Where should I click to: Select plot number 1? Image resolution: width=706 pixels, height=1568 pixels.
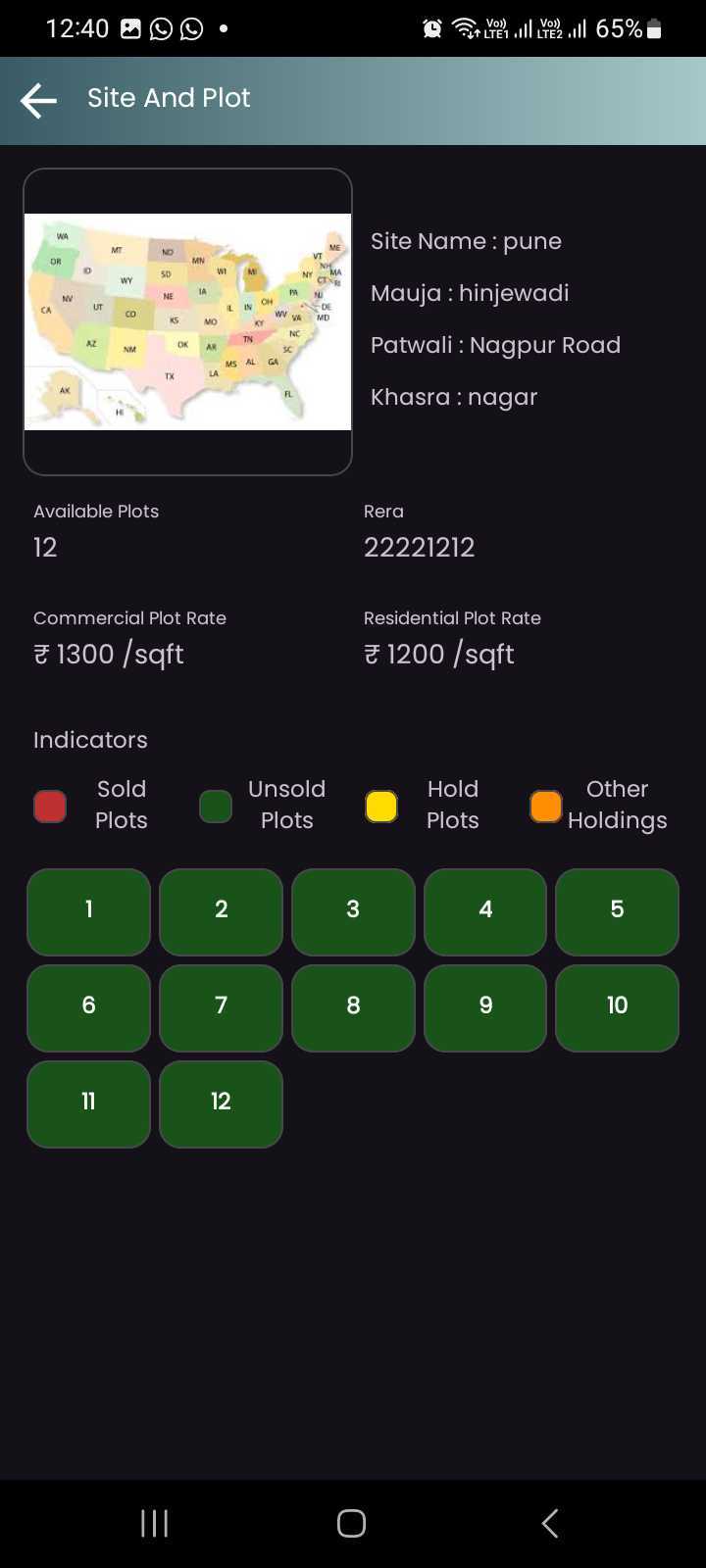coord(89,911)
